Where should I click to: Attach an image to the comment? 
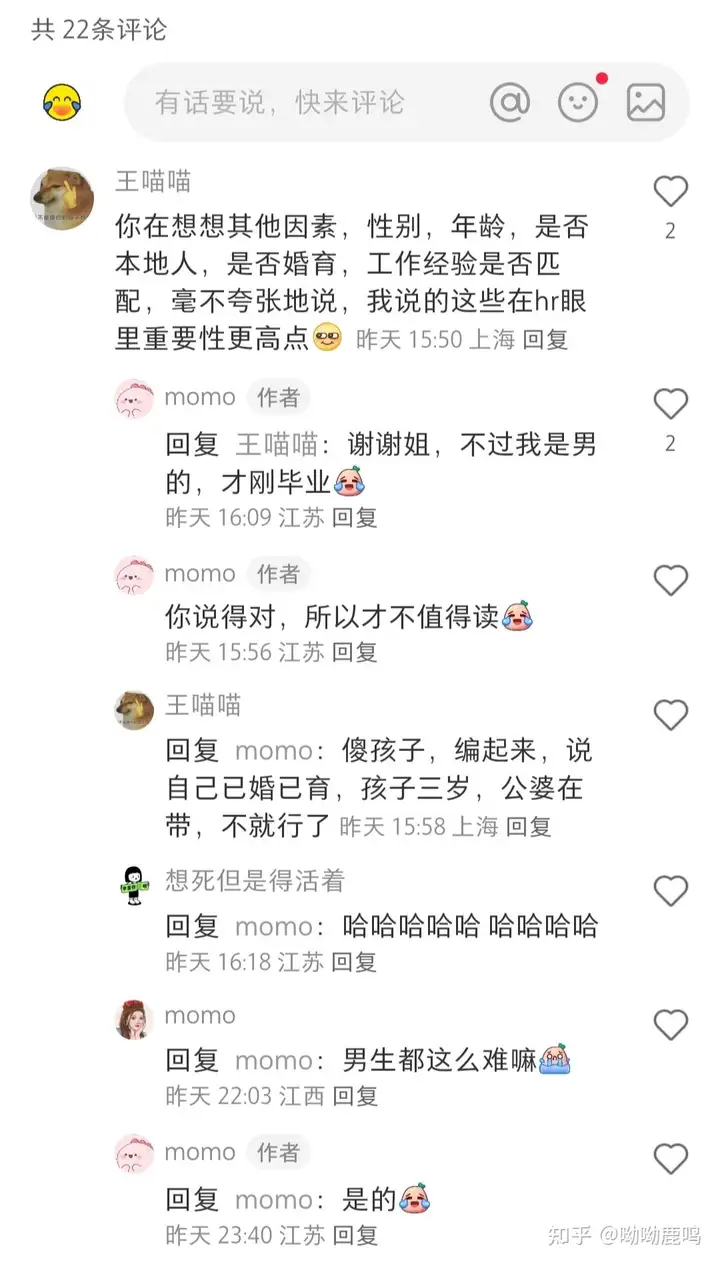tap(646, 102)
